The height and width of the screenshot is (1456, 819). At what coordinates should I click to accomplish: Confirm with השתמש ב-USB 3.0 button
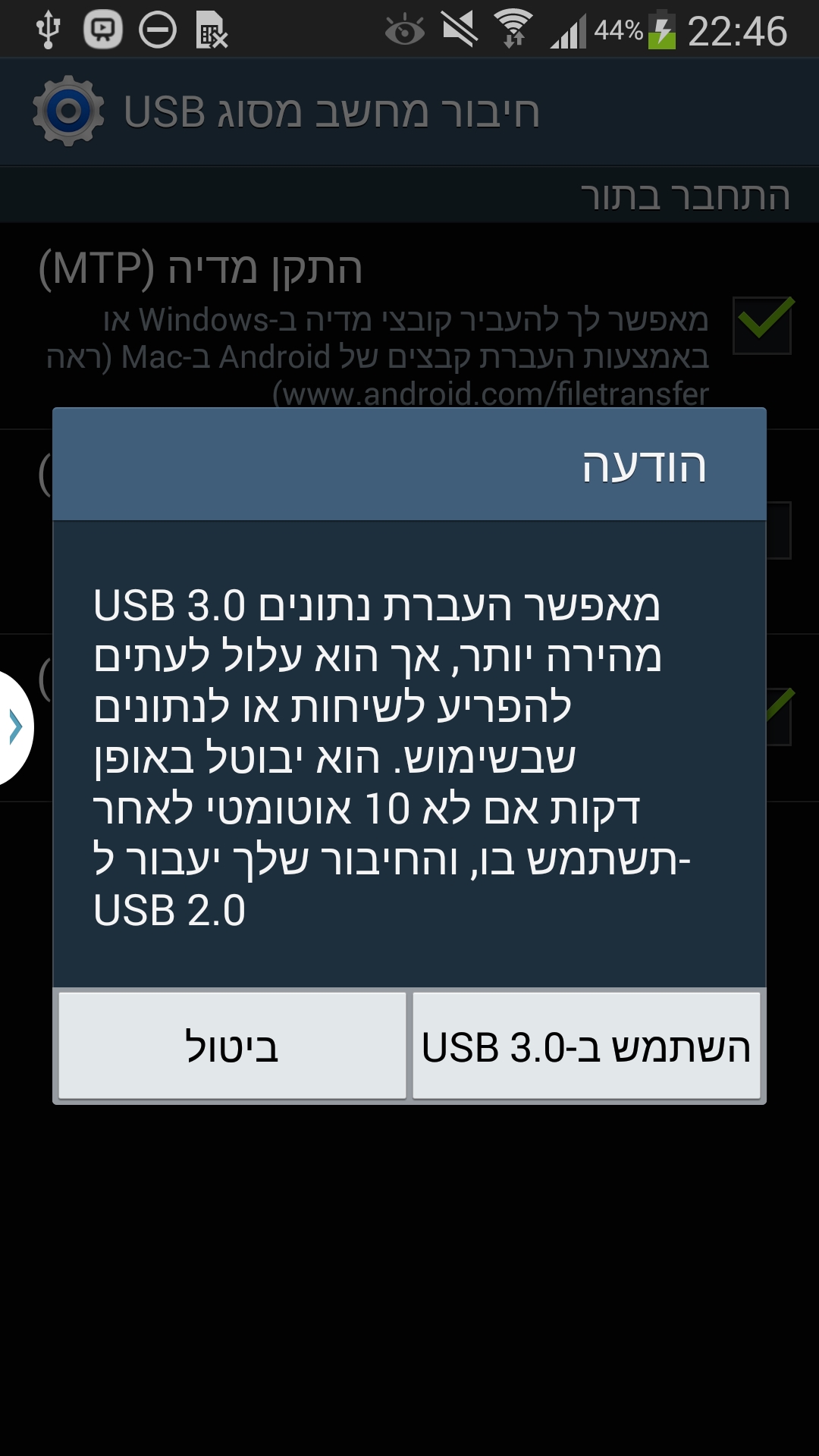click(586, 1046)
